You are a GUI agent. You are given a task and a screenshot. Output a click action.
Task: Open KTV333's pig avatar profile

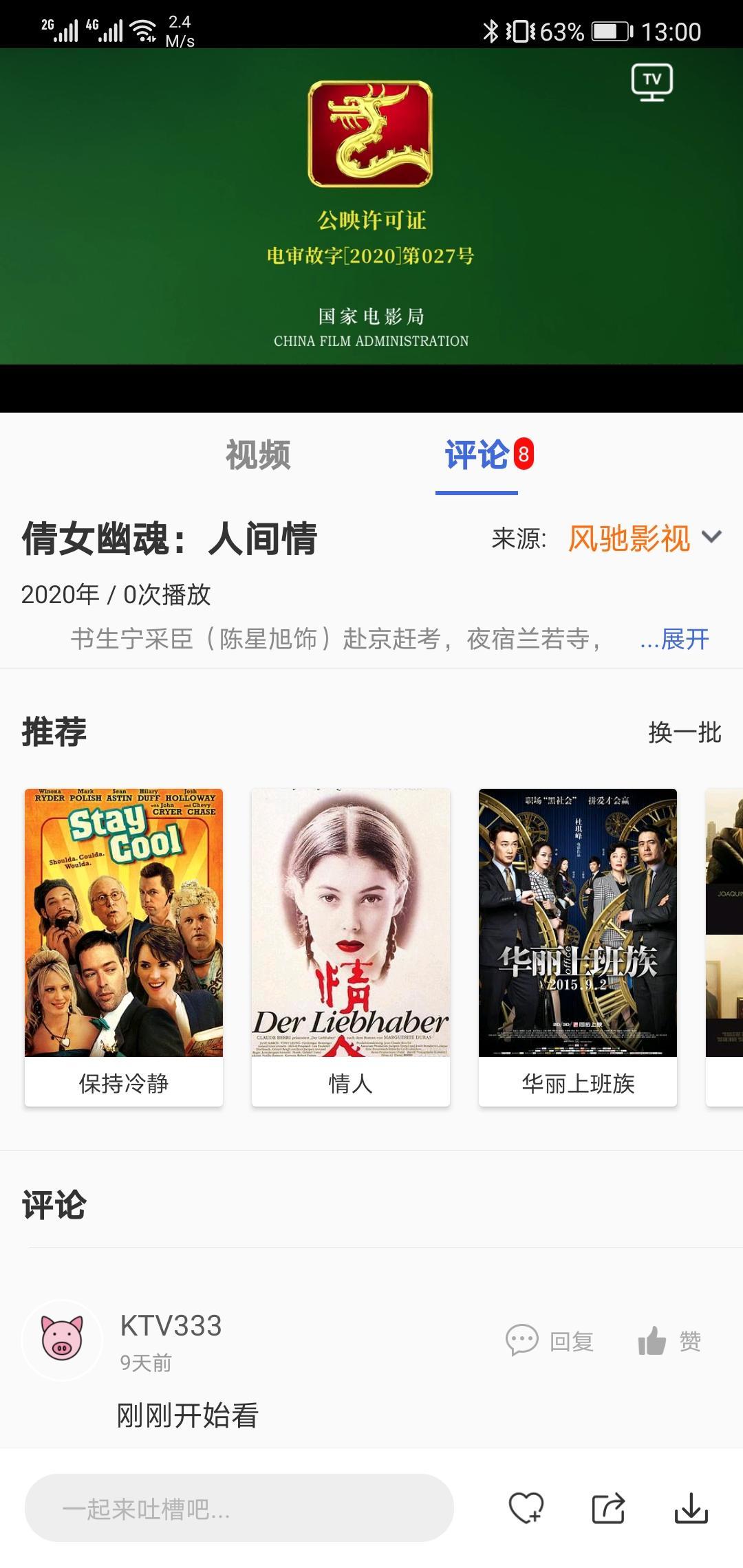(x=63, y=1339)
